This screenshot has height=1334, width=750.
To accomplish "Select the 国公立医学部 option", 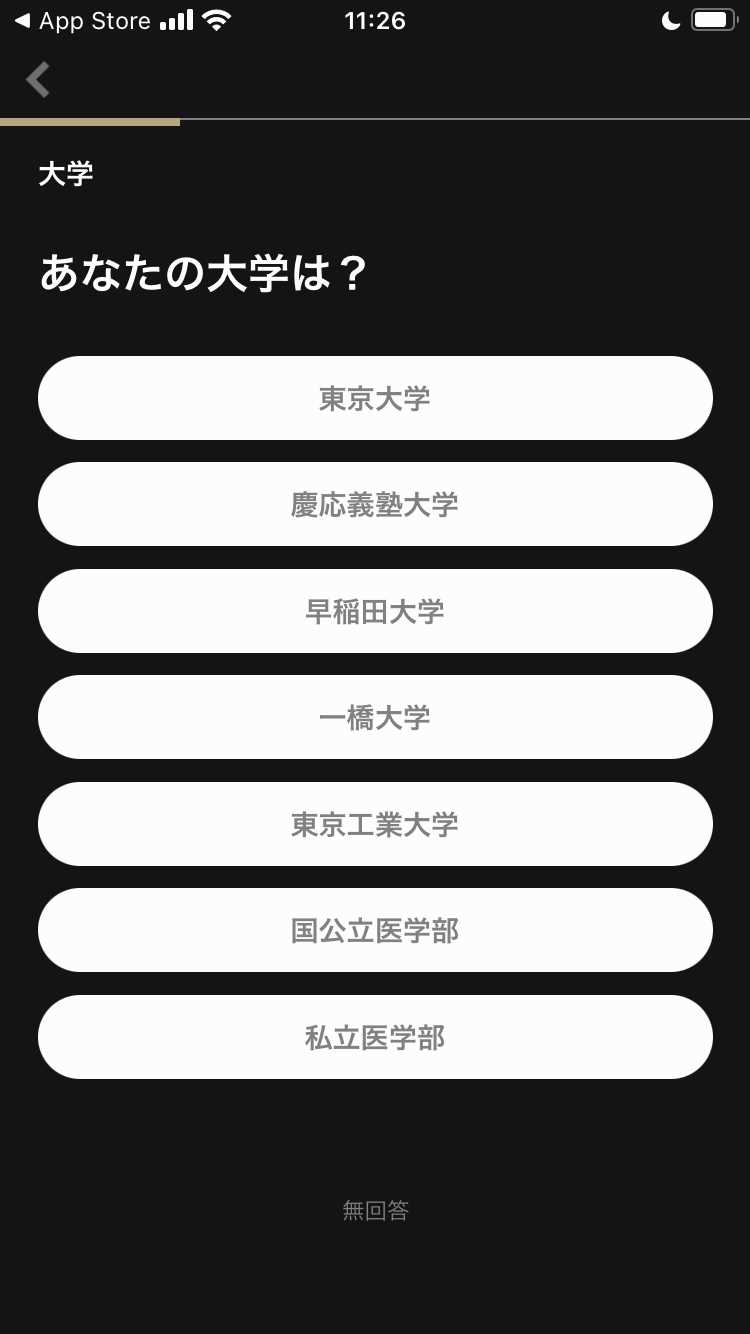I will (x=375, y=930).
